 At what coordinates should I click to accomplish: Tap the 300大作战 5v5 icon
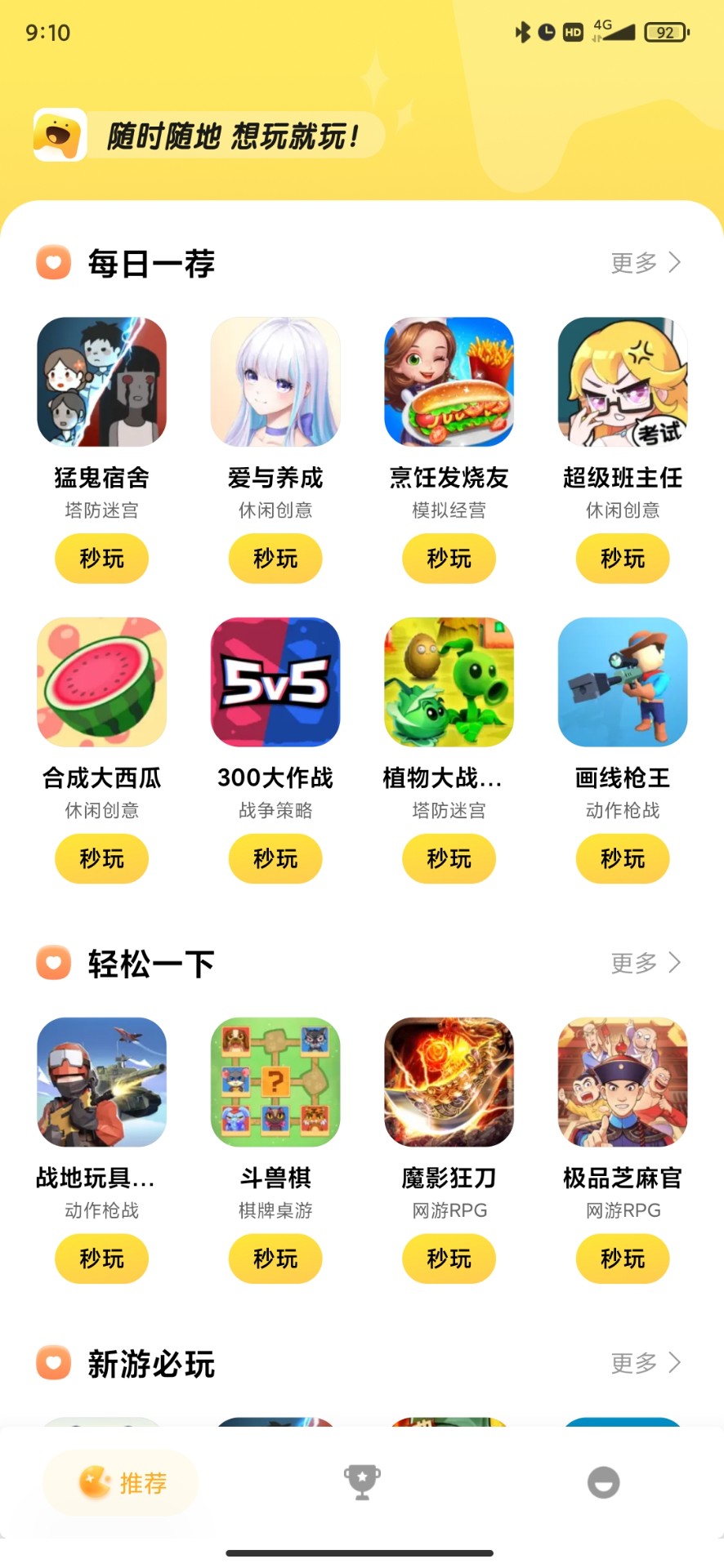[275, 682]
